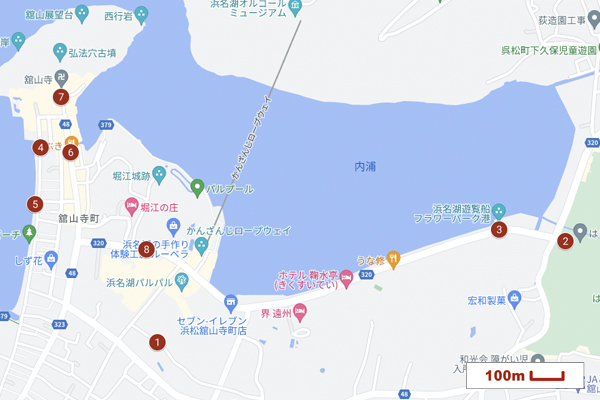
Task: Tap marker 3 near Flower Park port
Action: pyautogui.click(x=499, y=230)
